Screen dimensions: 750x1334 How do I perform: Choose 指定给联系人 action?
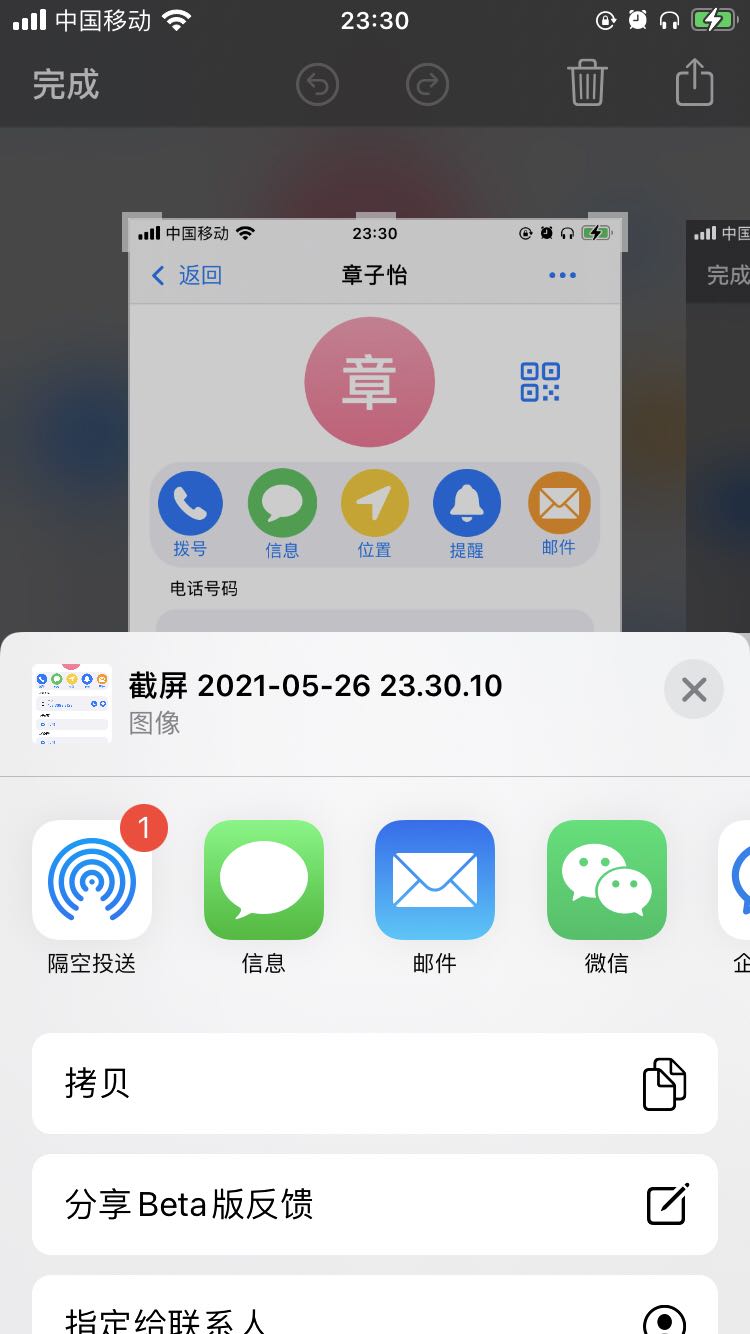tap(375, 1314)
